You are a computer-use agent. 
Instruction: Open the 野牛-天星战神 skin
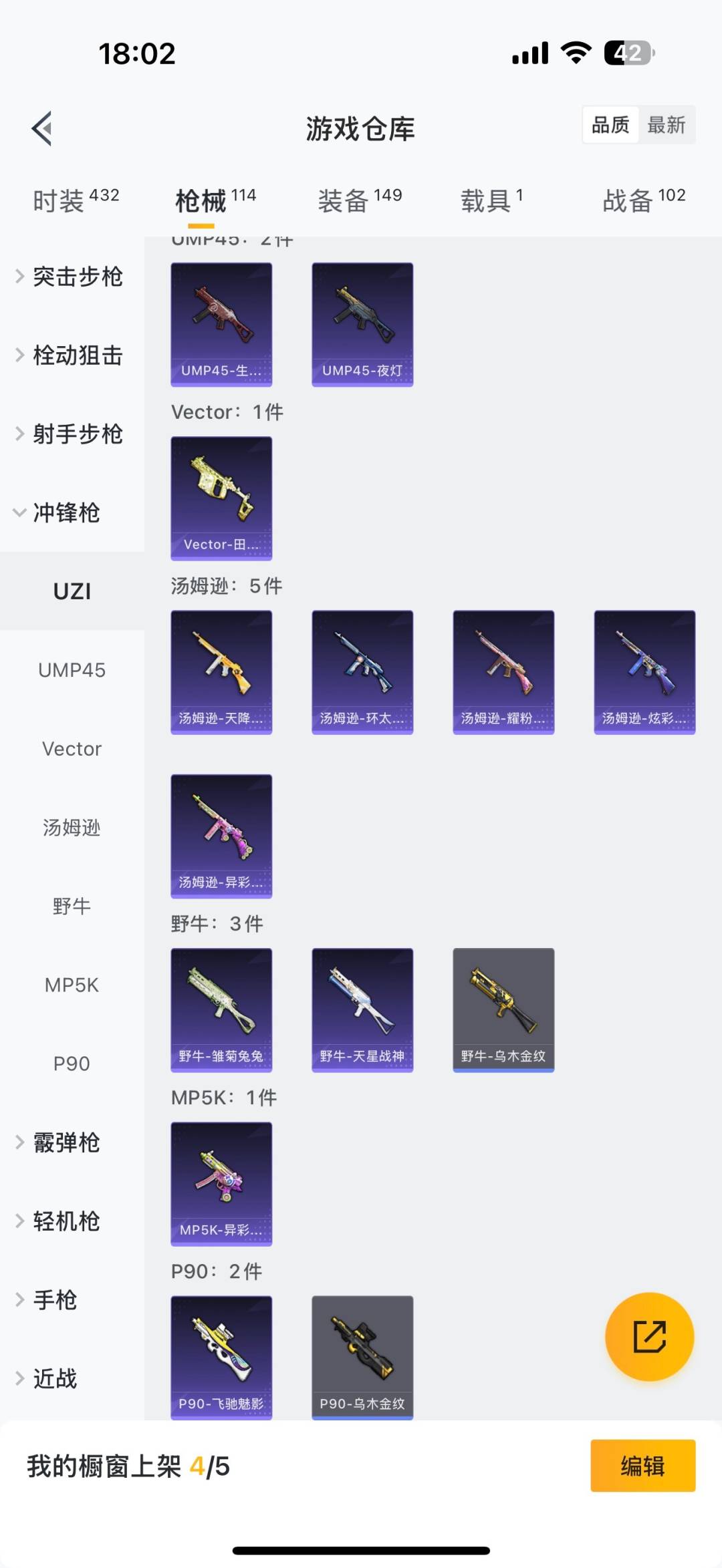(x=362, y=1009)
